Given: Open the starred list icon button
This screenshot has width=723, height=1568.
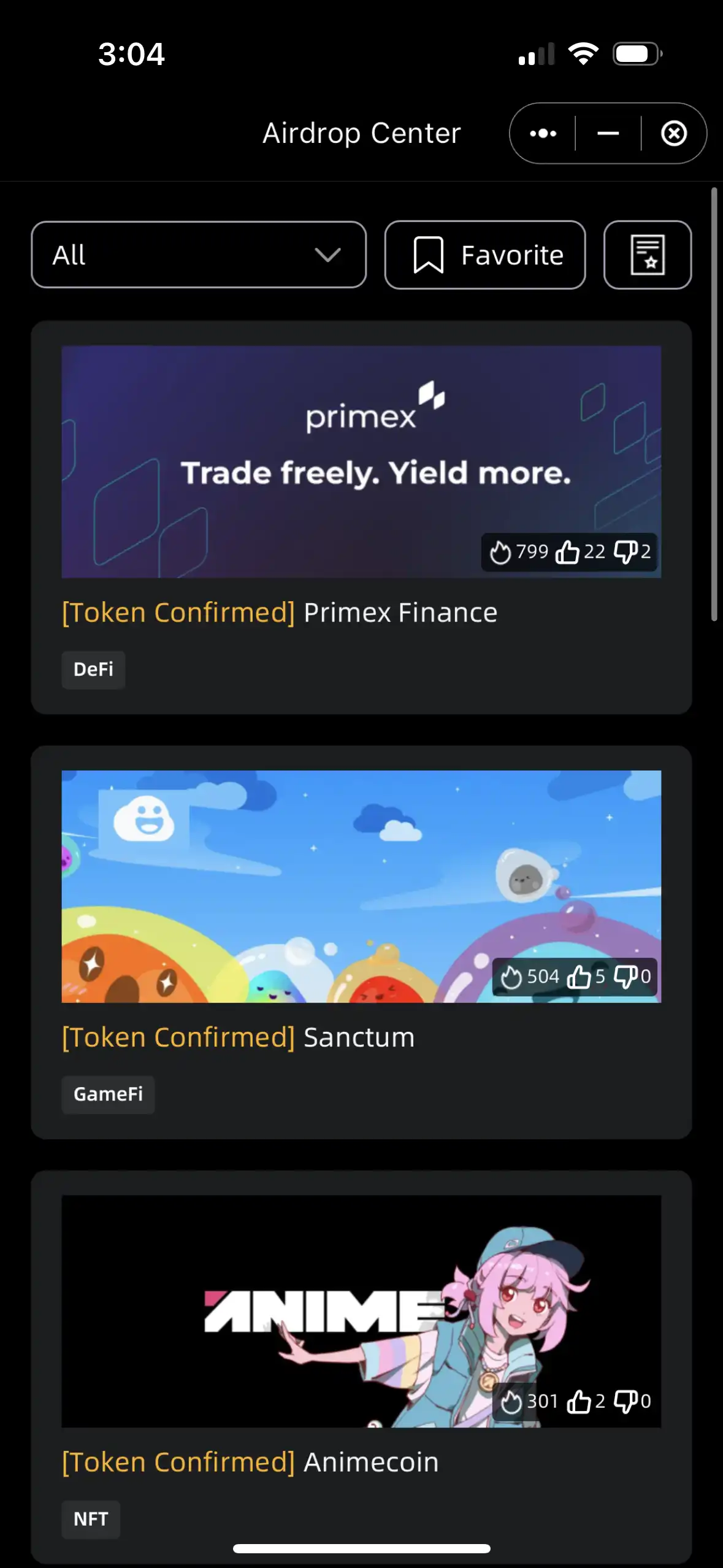Looking at the screenshot, I should point(647,255).
